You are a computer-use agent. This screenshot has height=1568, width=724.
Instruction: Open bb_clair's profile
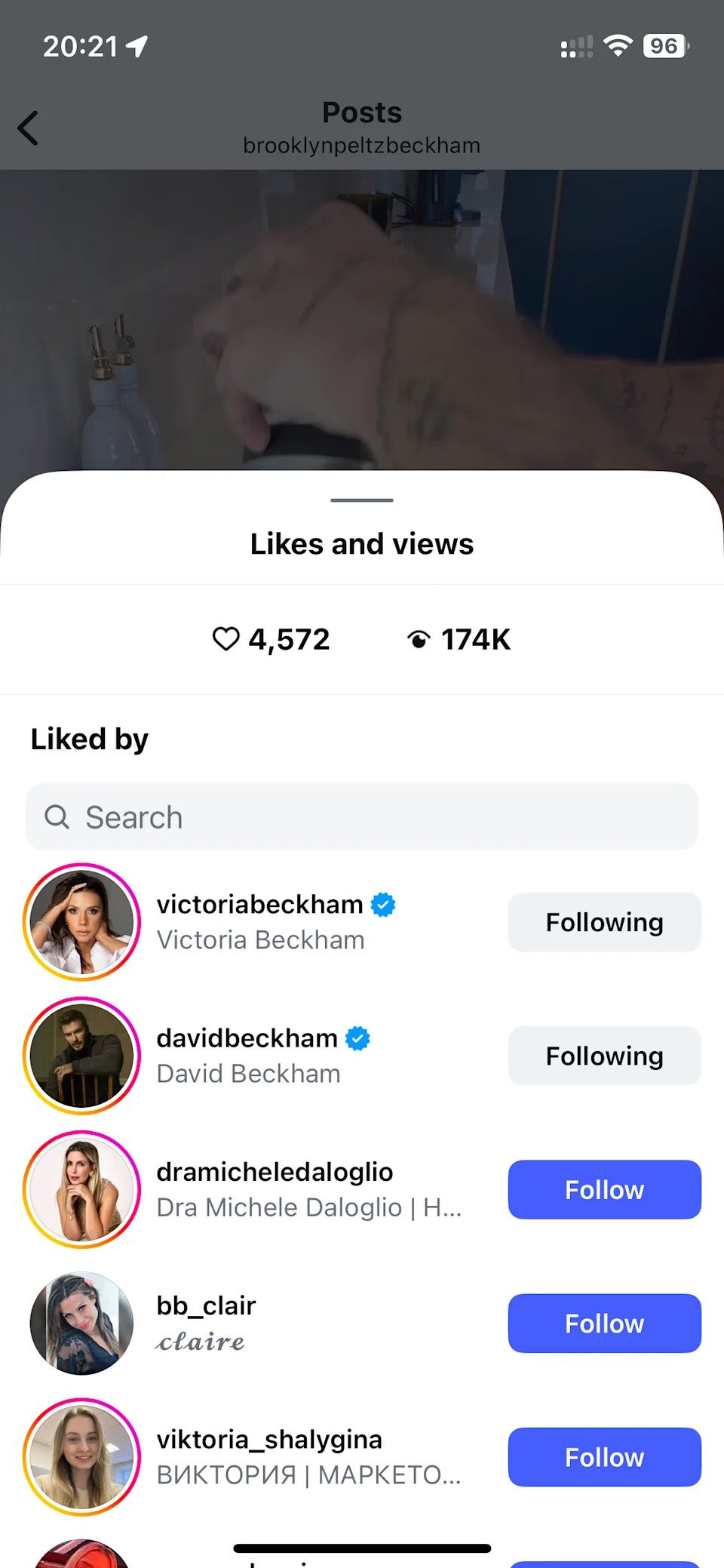click(x=206, y=1322)
